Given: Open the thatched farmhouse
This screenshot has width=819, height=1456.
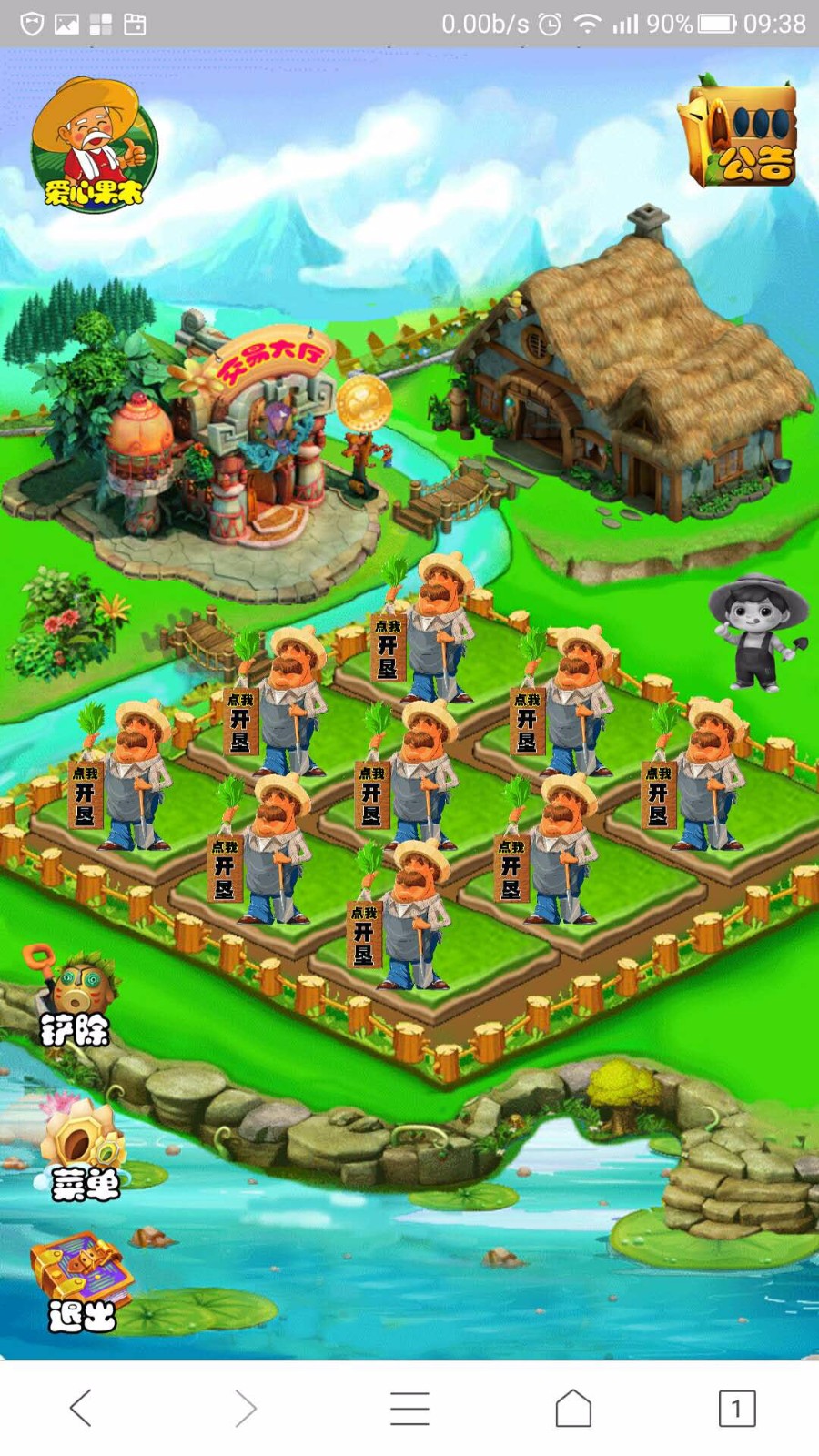Looking at the screenshot, I should (x=637, y=382).
